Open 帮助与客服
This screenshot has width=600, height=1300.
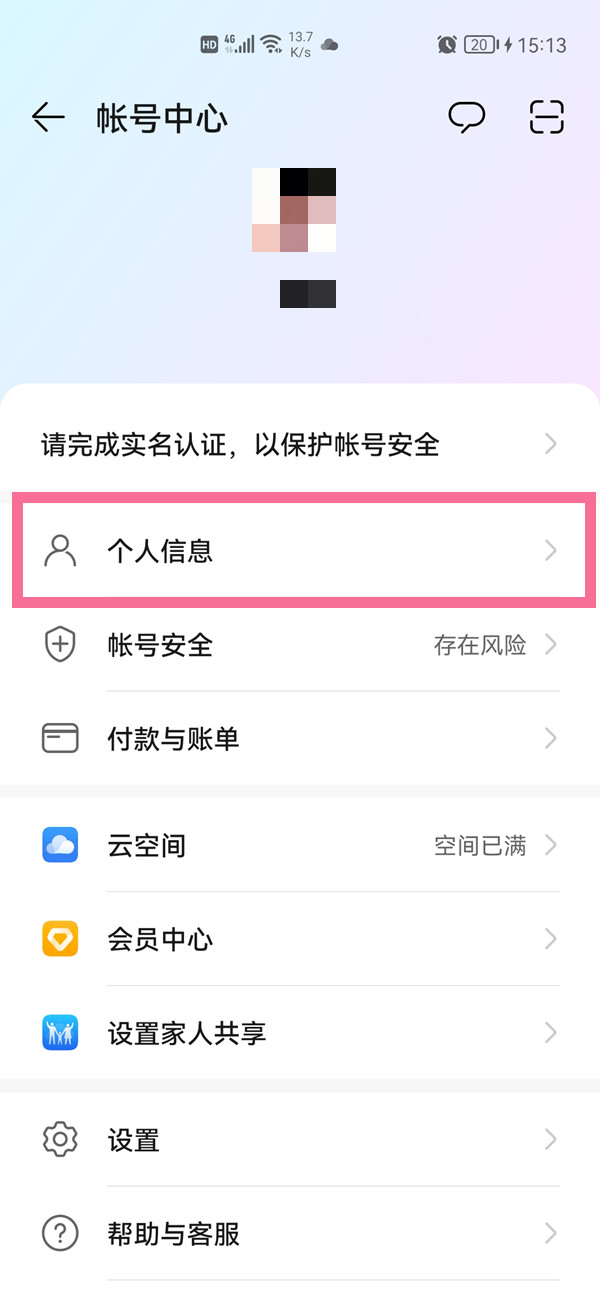tap(299, 1234)
